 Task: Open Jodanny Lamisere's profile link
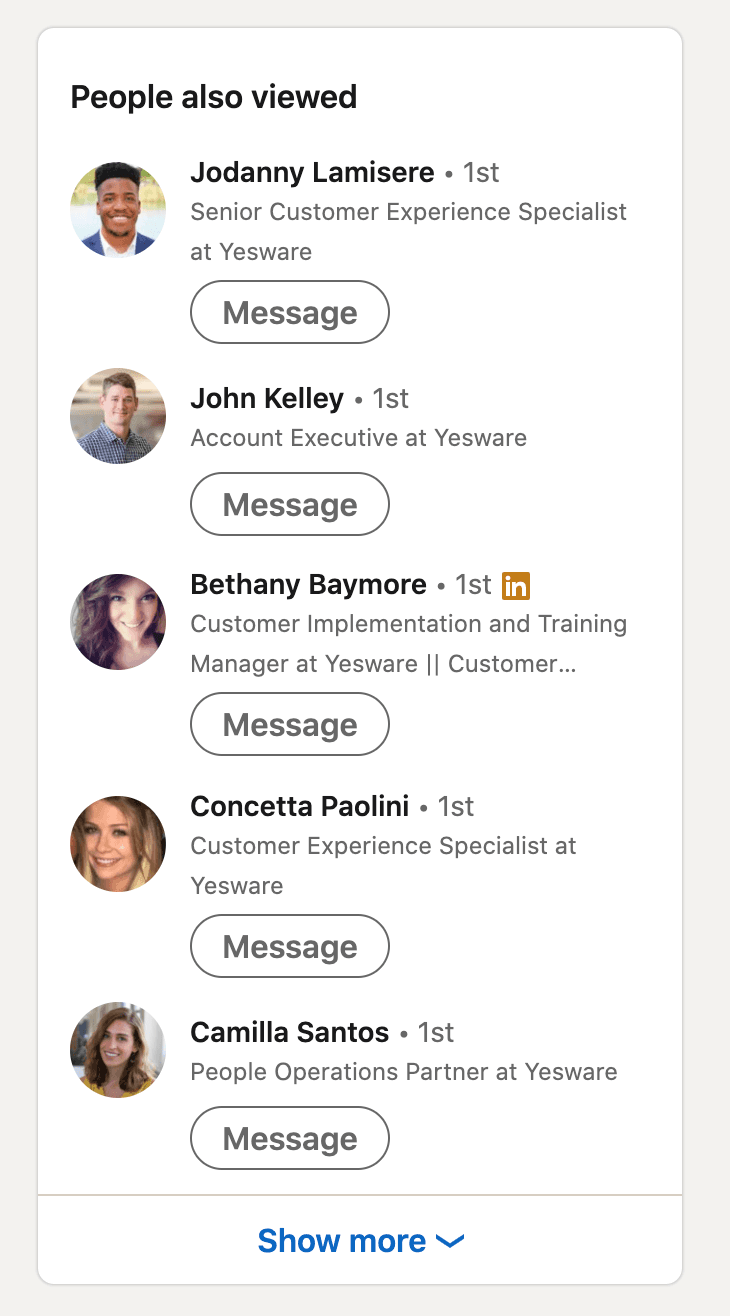(x=312, y=172)
